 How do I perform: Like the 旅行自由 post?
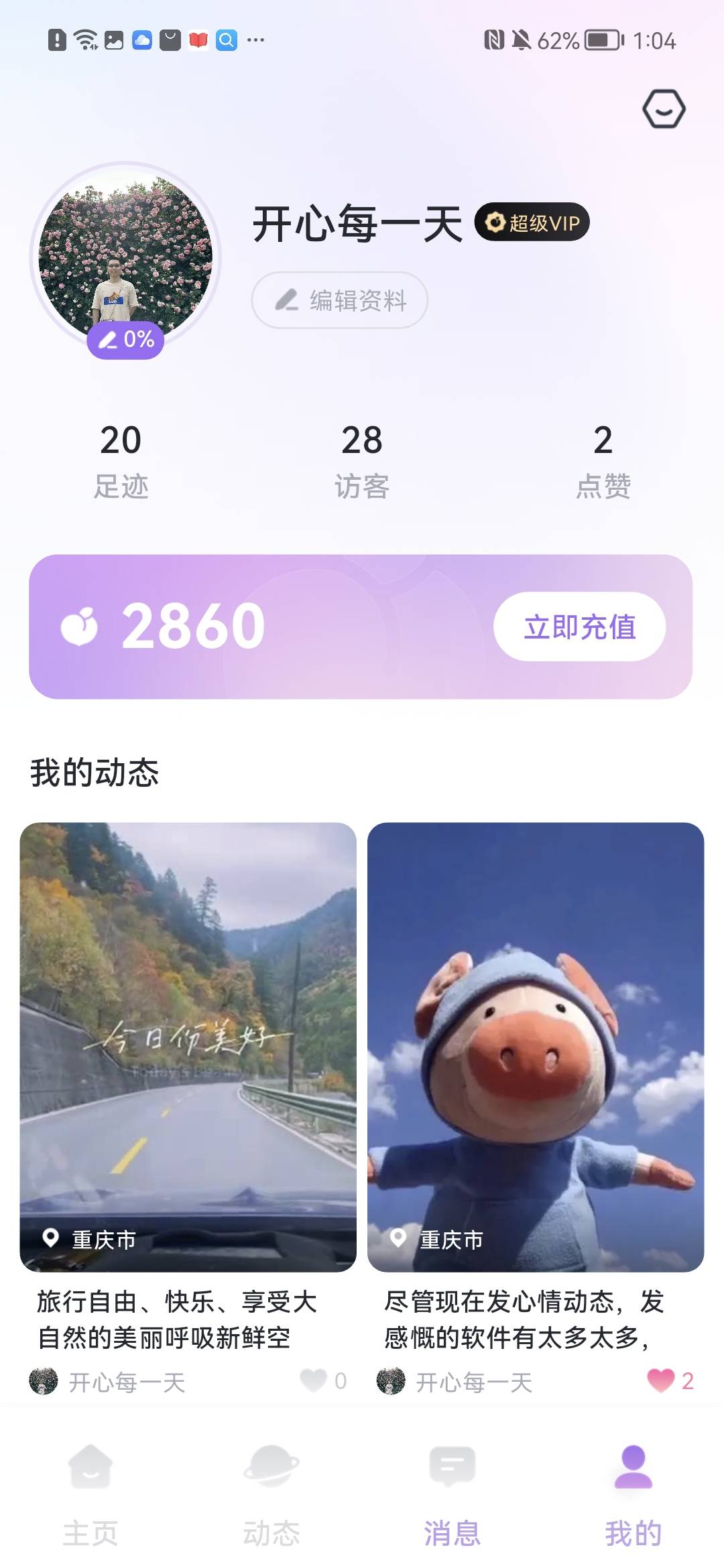pos(314,1380)
